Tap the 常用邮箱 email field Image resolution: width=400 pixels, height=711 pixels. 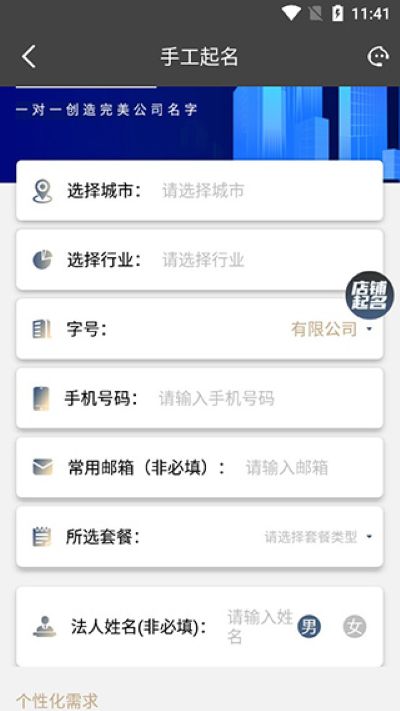(x=200, y=468)
